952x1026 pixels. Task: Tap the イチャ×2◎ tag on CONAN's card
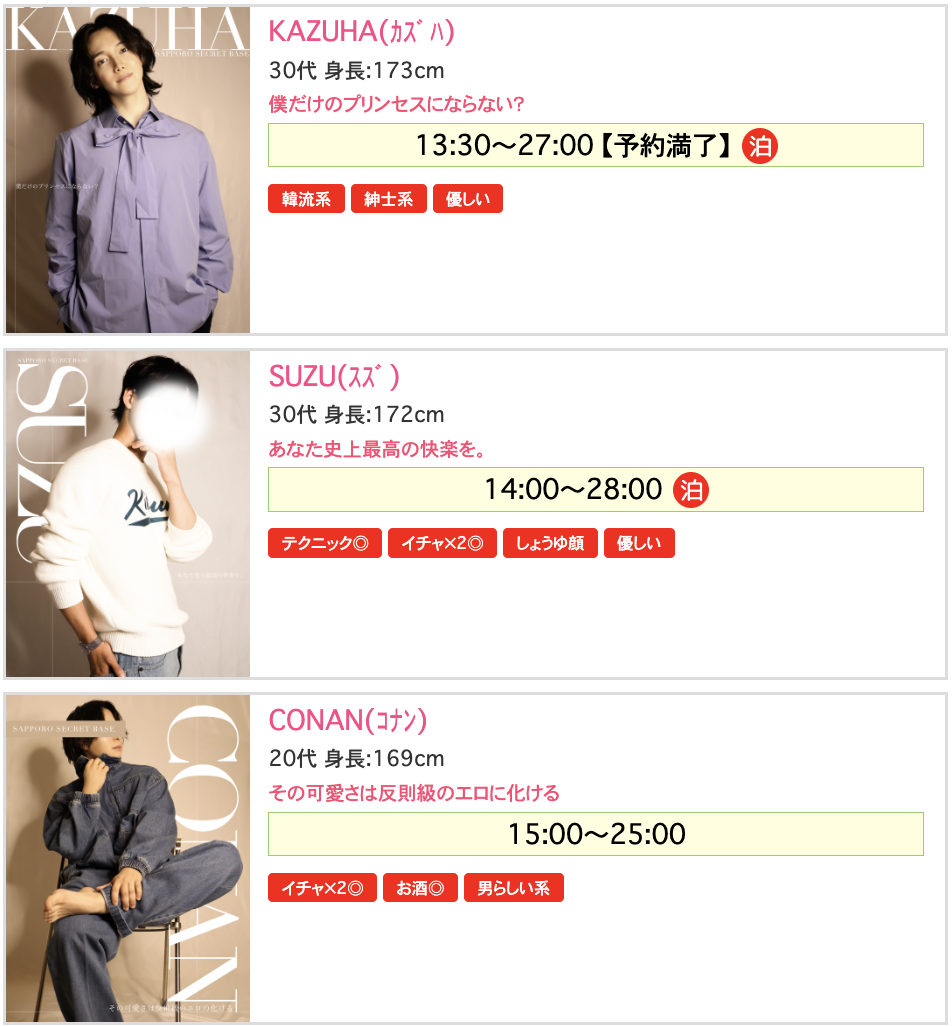point(322,888)
